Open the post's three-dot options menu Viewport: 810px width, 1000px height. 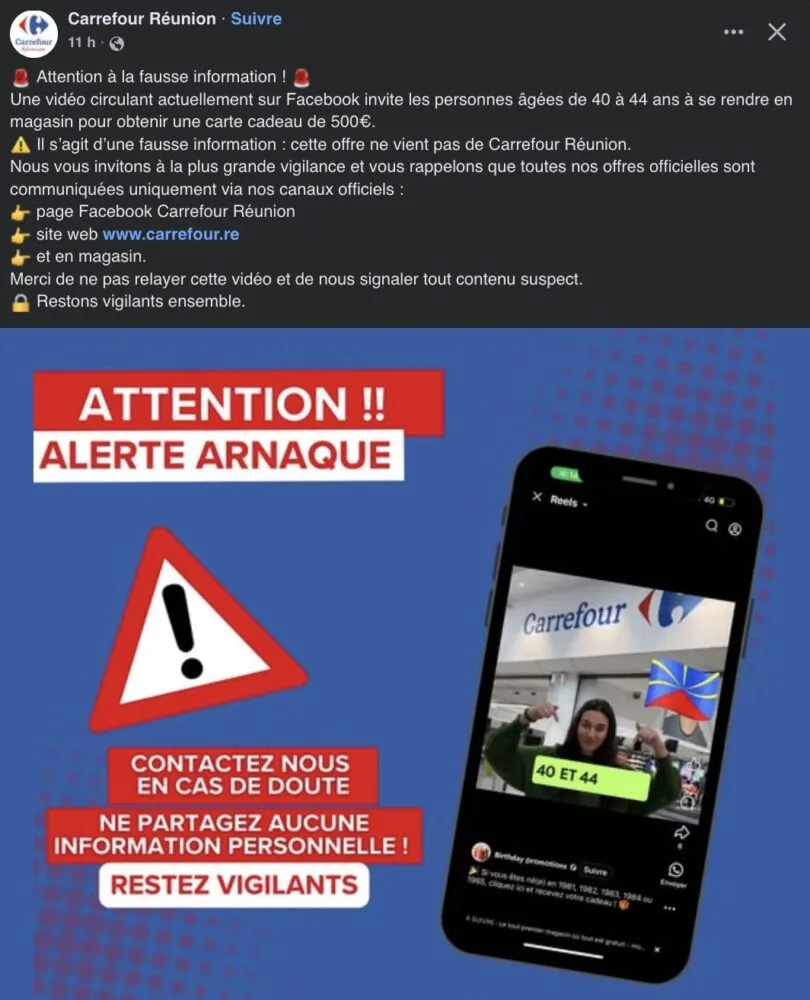coord(734,32)
